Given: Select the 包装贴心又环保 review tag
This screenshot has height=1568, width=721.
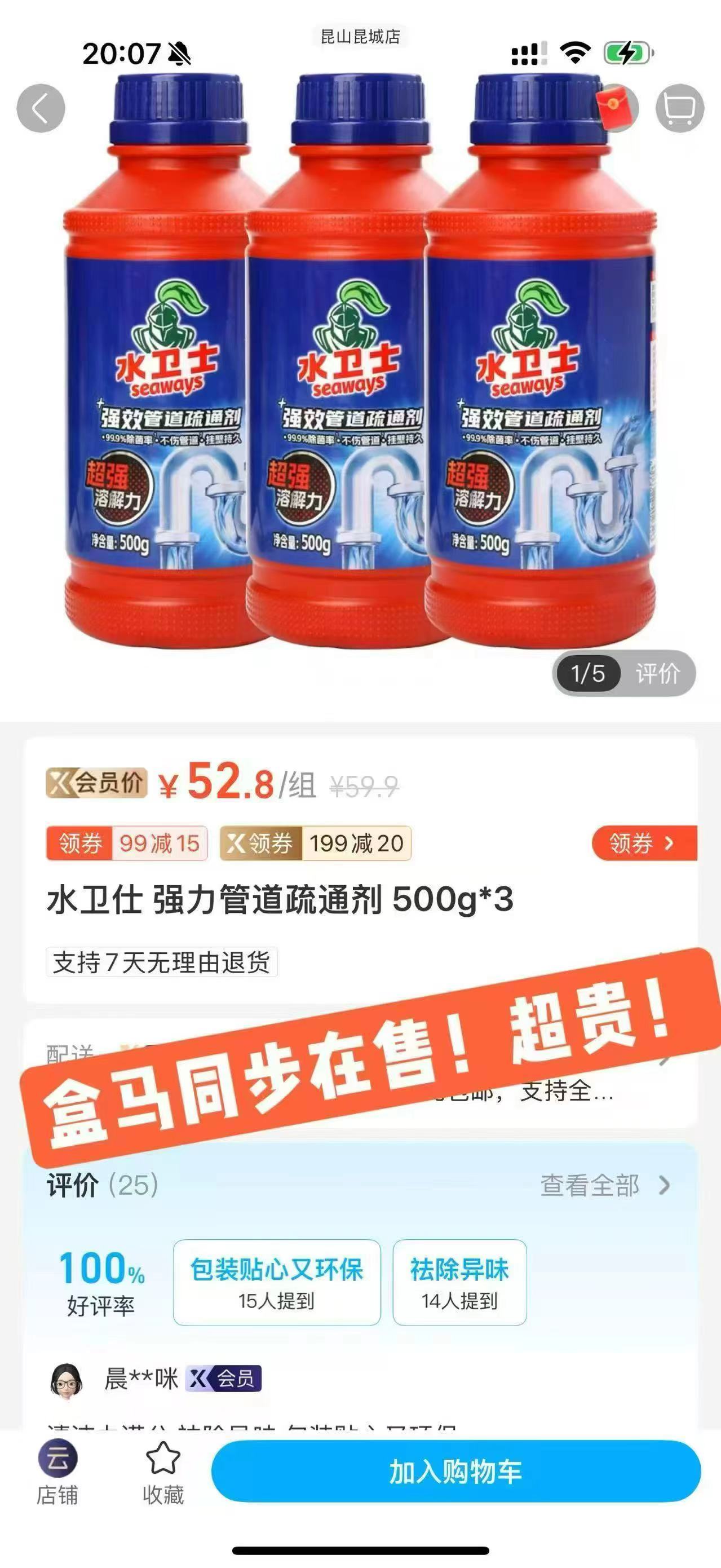Looking at the screenshot, I should pos(277,1282).
